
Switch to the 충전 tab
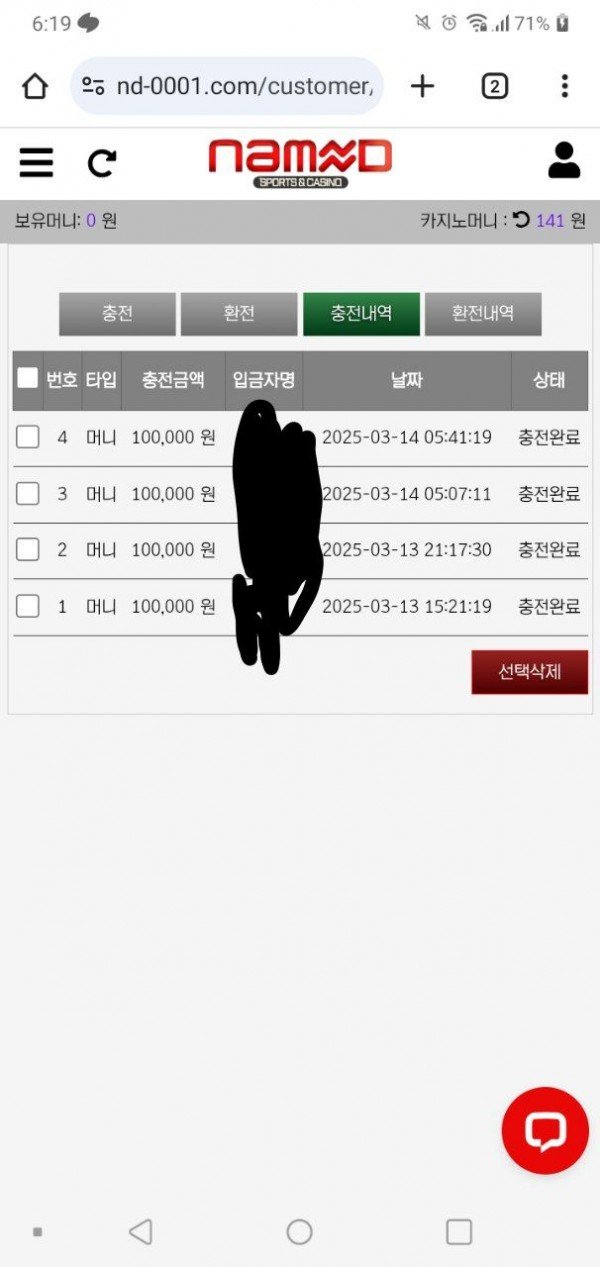(x=117, y=314)
